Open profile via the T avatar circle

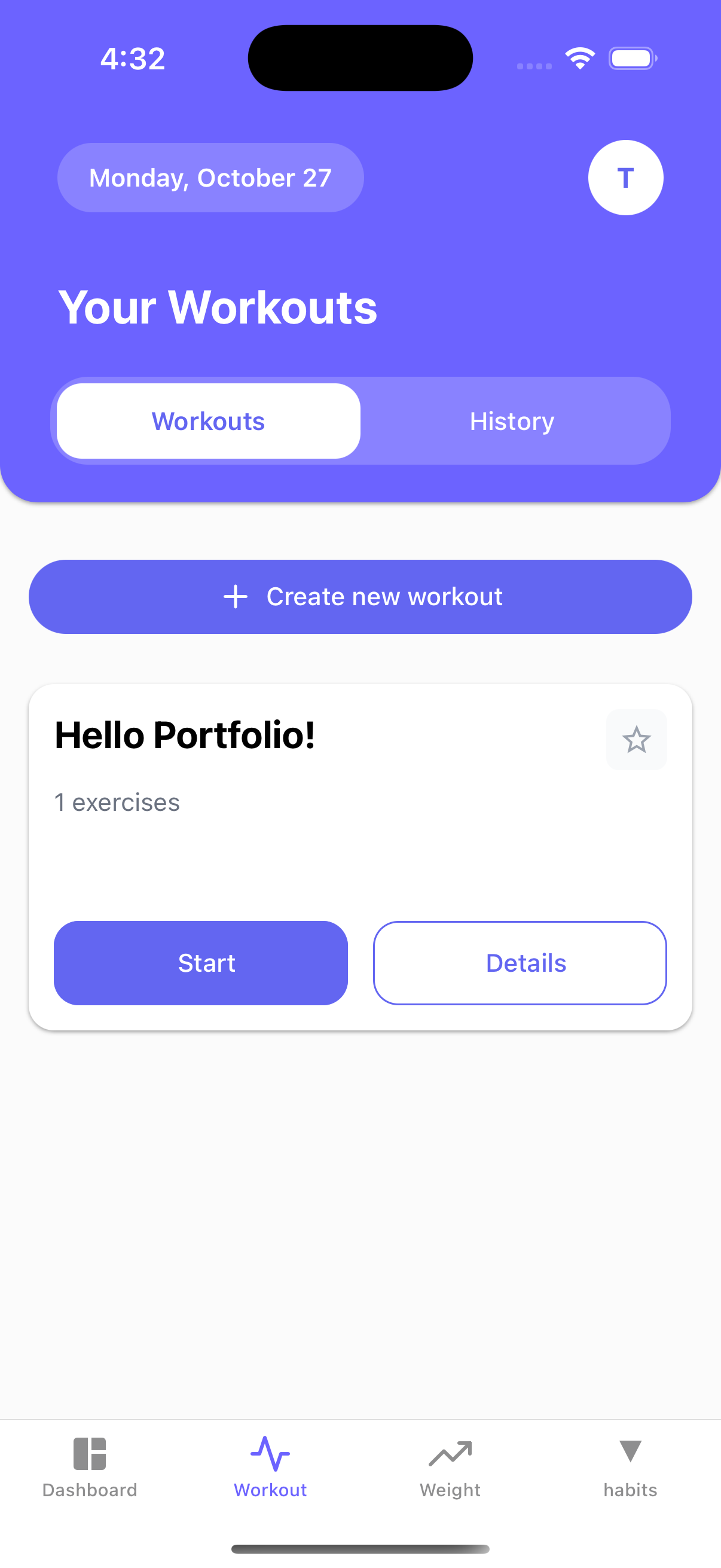(x=625, y=177)
